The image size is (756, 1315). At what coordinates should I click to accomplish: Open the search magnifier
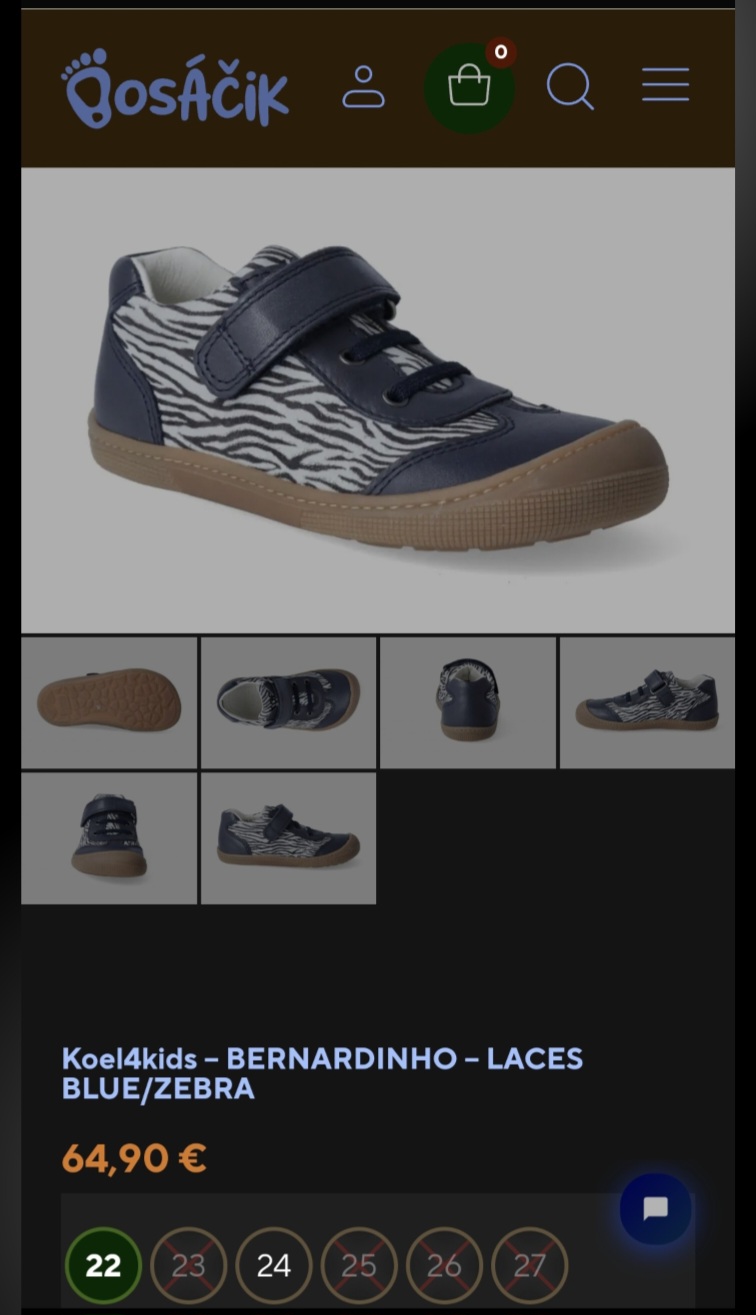point(570,87)
